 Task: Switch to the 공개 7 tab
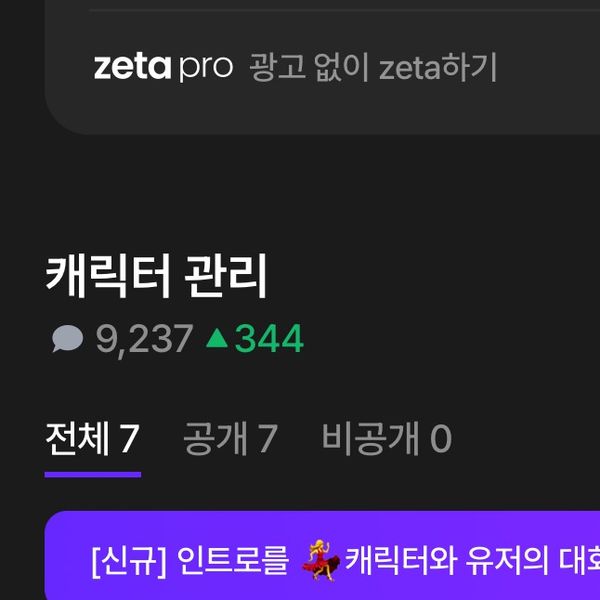point(230,439)
